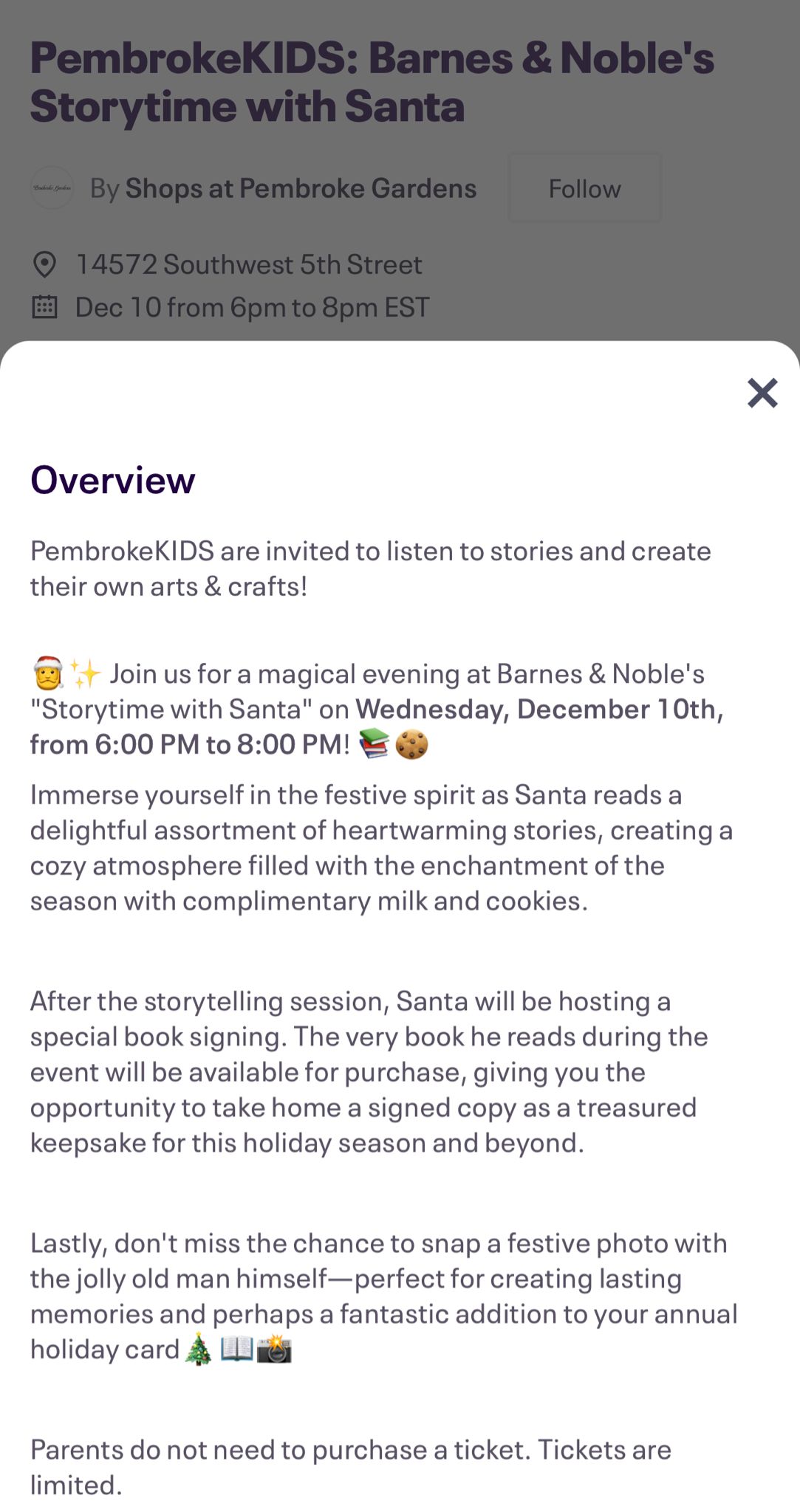Viewport: 800px width, 1512px height.
Task: Click the cookie emoji after the event time
Action: (414, 743)
